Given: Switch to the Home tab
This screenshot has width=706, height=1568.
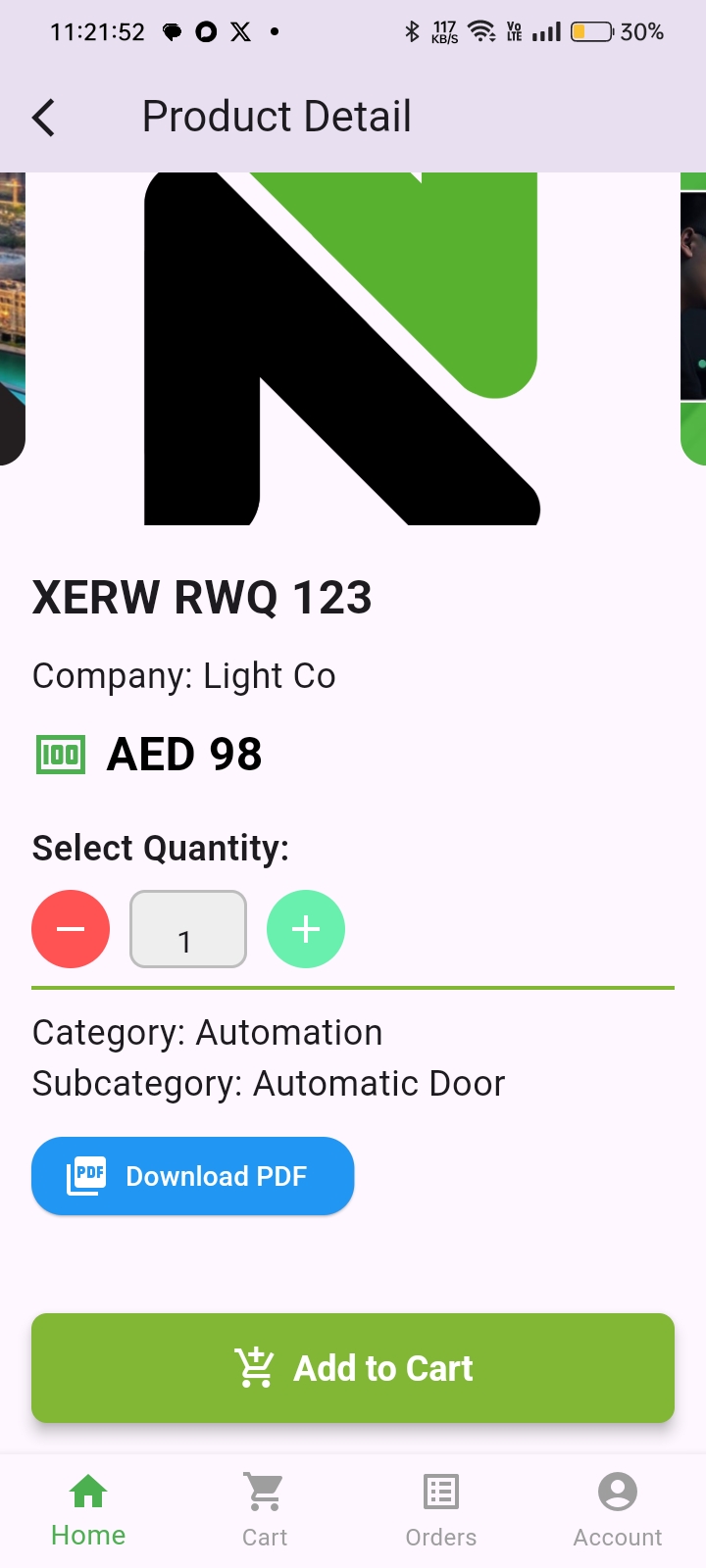Looking at the screenshot, I should pos(88,1511).
